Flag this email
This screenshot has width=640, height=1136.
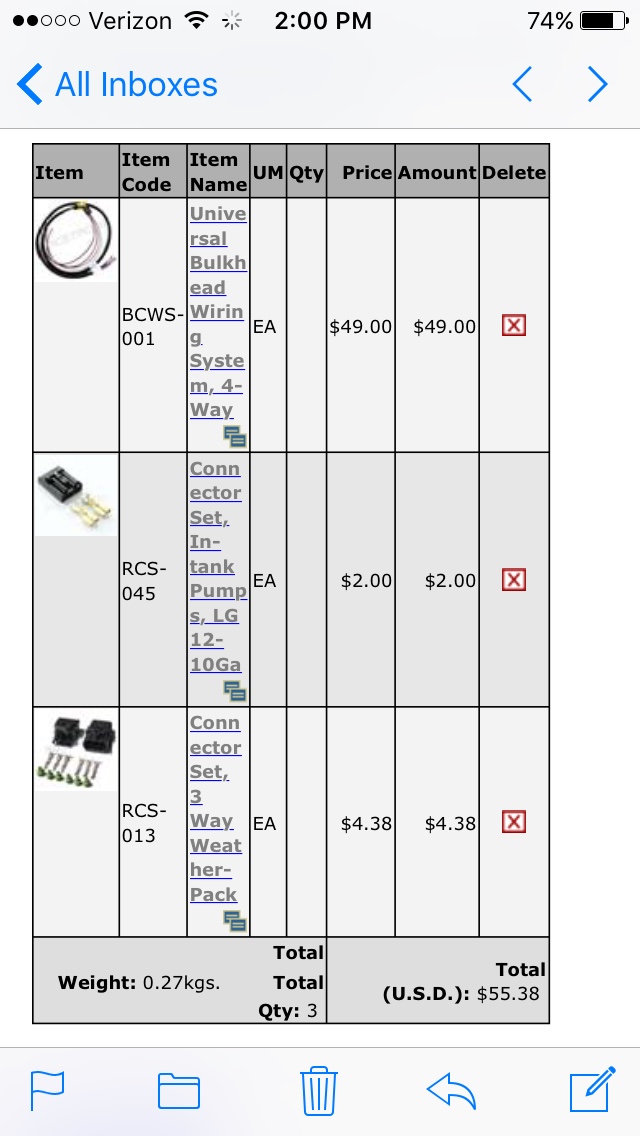47,1089
